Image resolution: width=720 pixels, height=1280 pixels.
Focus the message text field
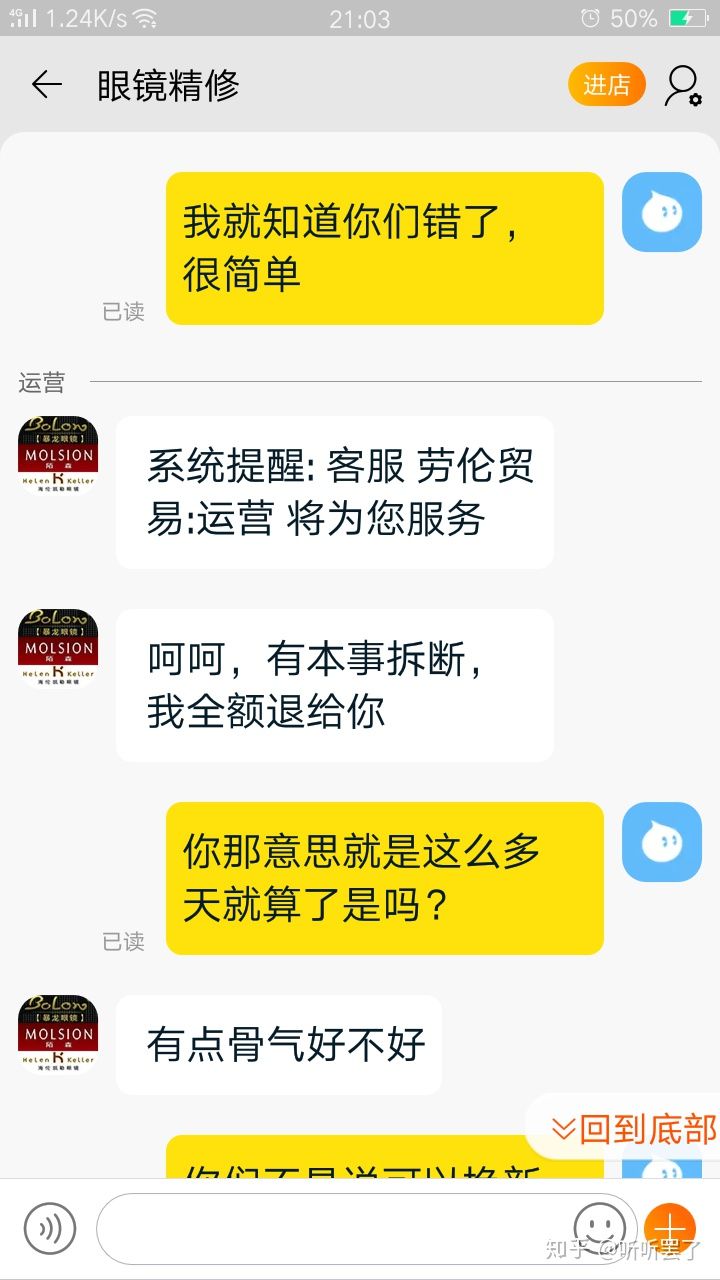(330, 1228)
